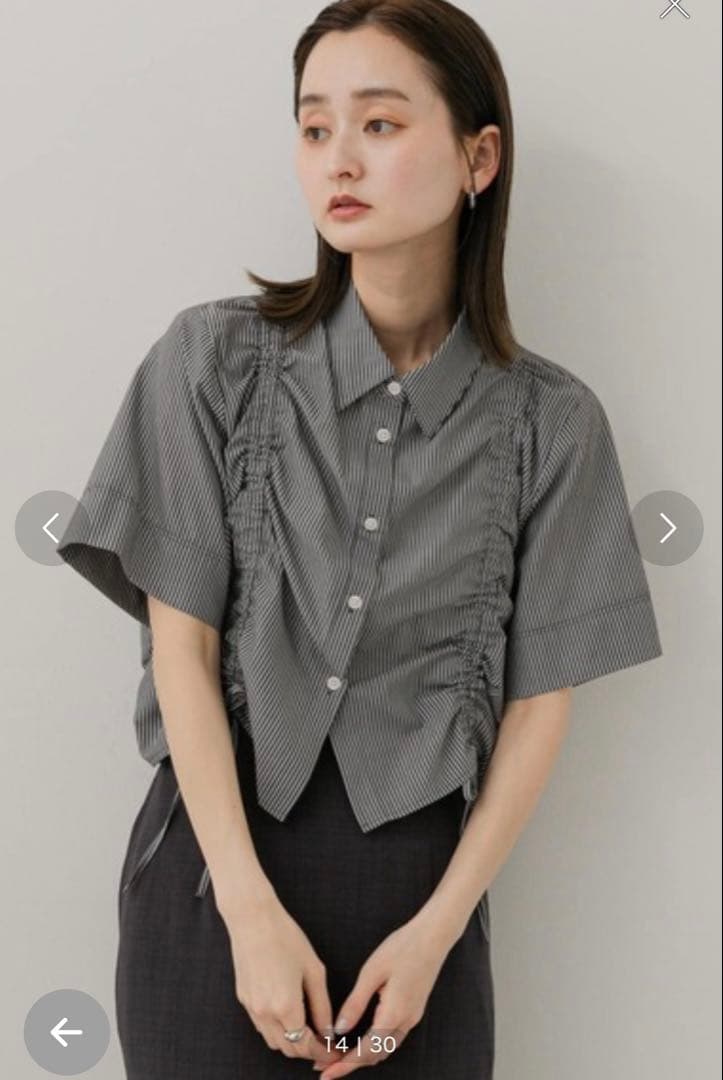Image resolution: width=723 pixels, height=1080 pixels.
Task: Show the next product photo
Action: [667, 528]
